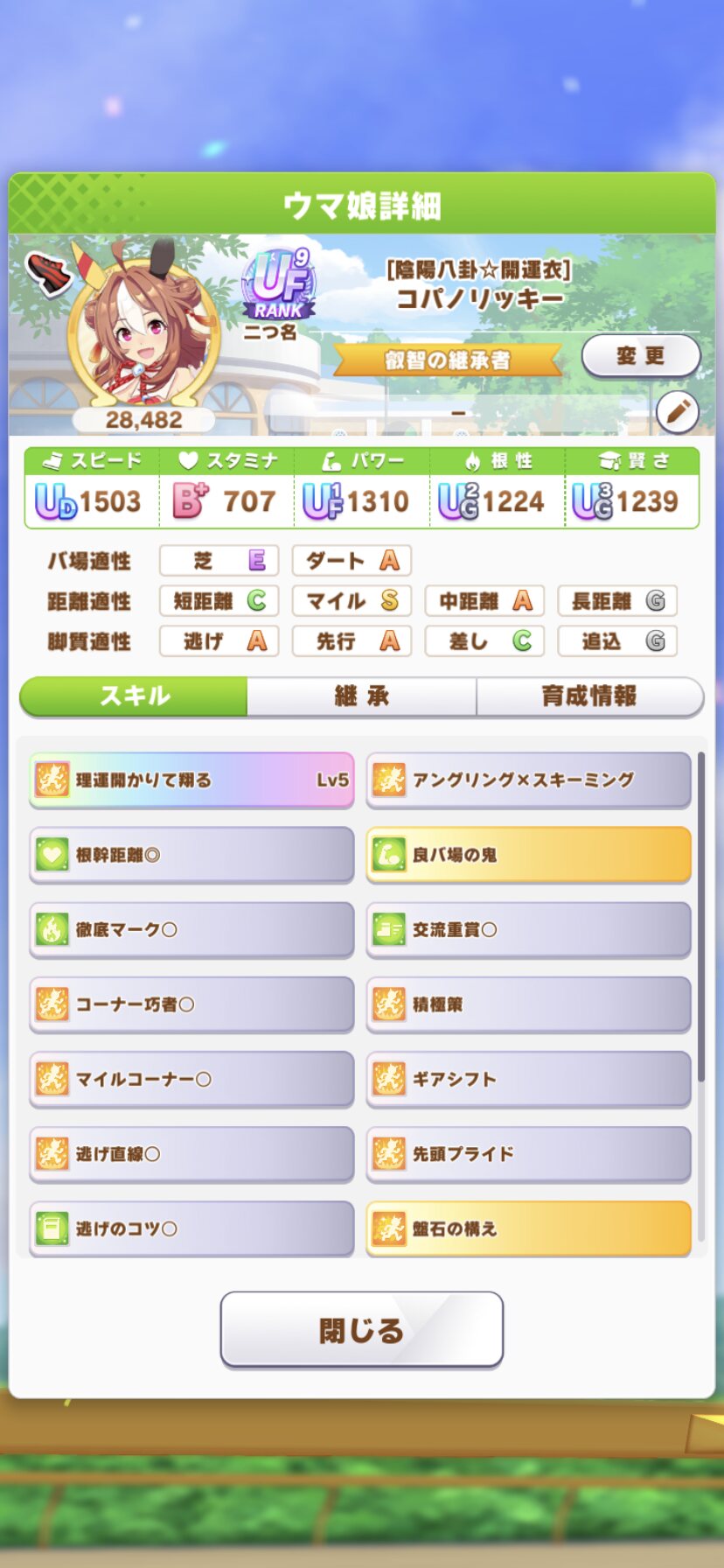Edit the memo with the pencil icon
Image resolution: width=724 pixels, height=1568 pixels.
point(677,411)
